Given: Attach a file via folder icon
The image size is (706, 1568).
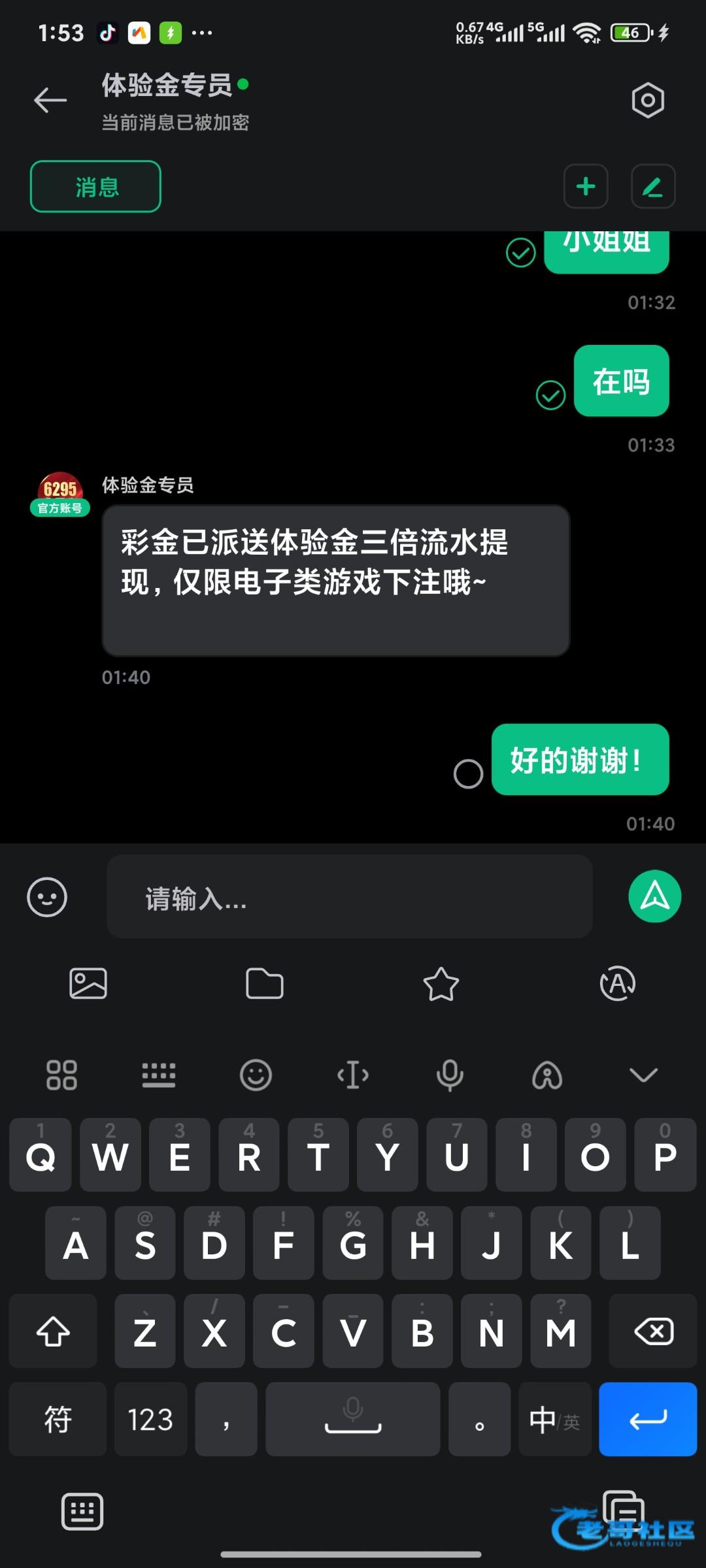Looking at the screenshot, I should click(x=264, y=983).
